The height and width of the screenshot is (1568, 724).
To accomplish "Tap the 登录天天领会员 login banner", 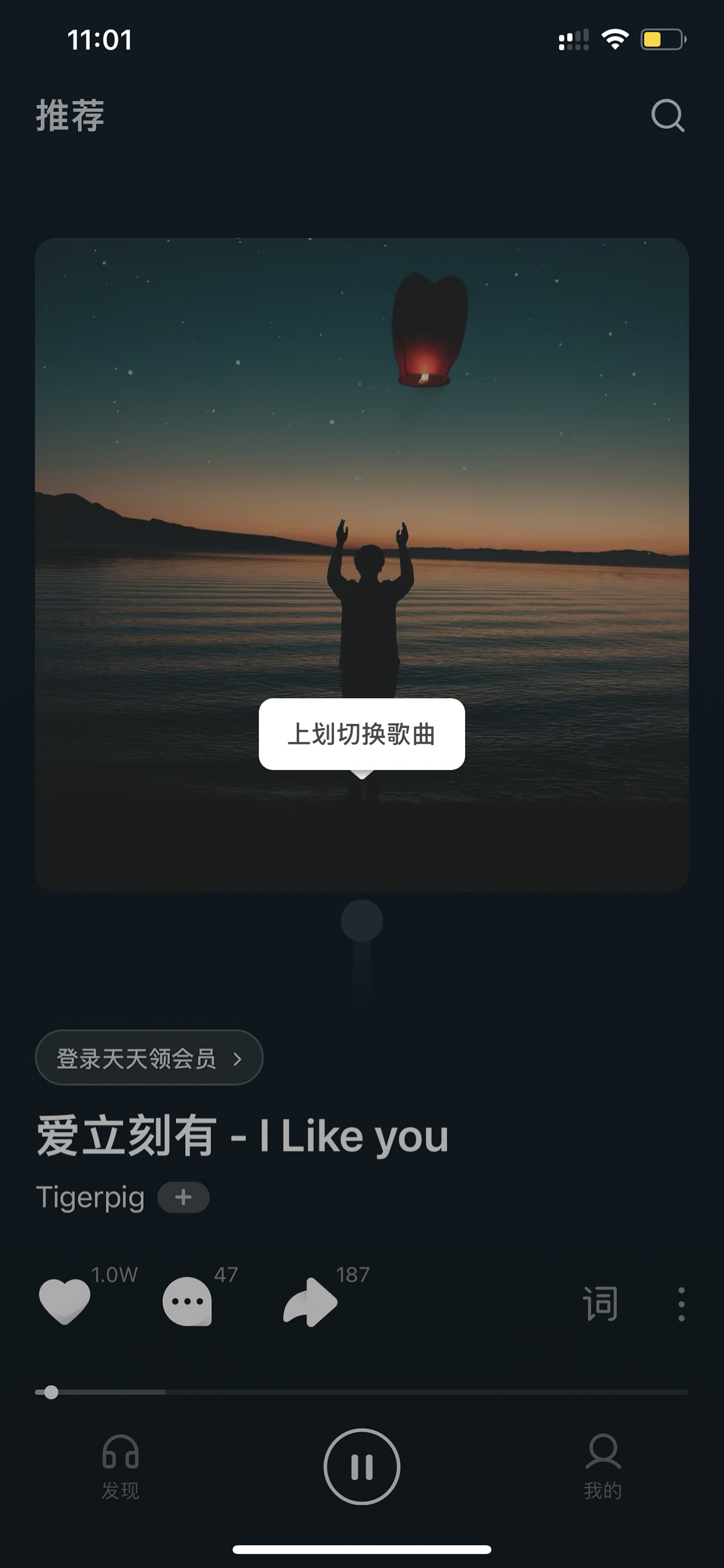I will [149, 1058].
